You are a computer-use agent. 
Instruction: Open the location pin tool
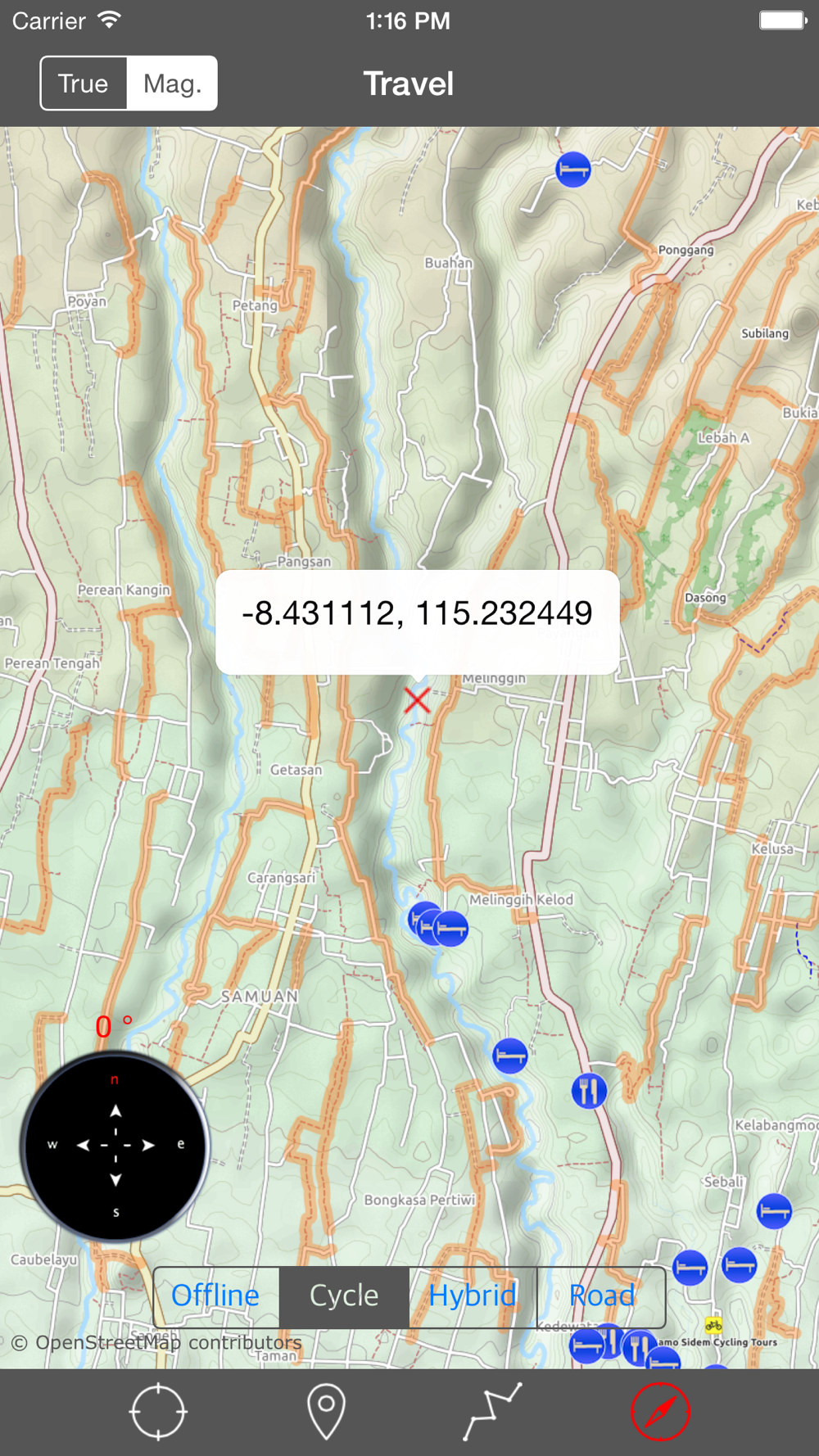point(326,1412)
